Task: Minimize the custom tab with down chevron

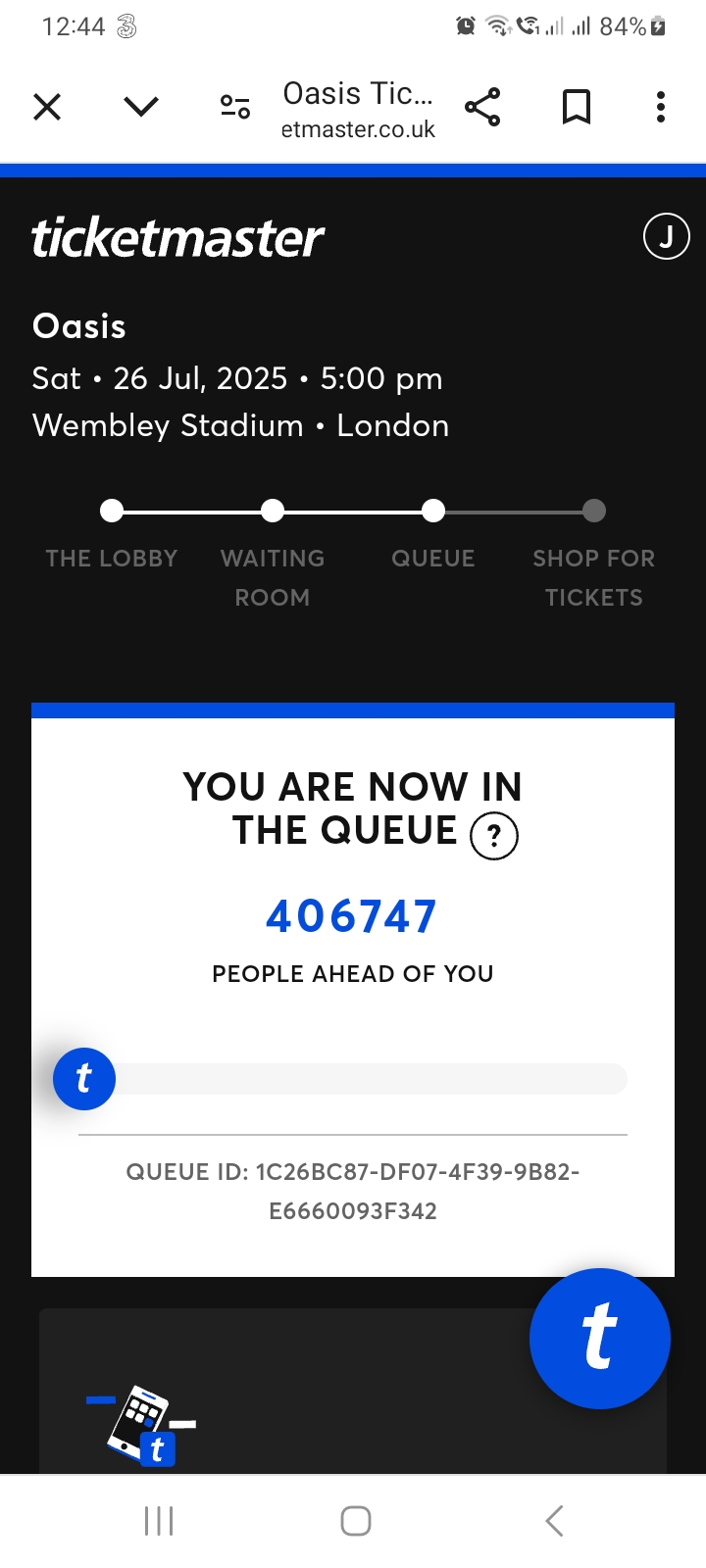Action: [141, 106]
